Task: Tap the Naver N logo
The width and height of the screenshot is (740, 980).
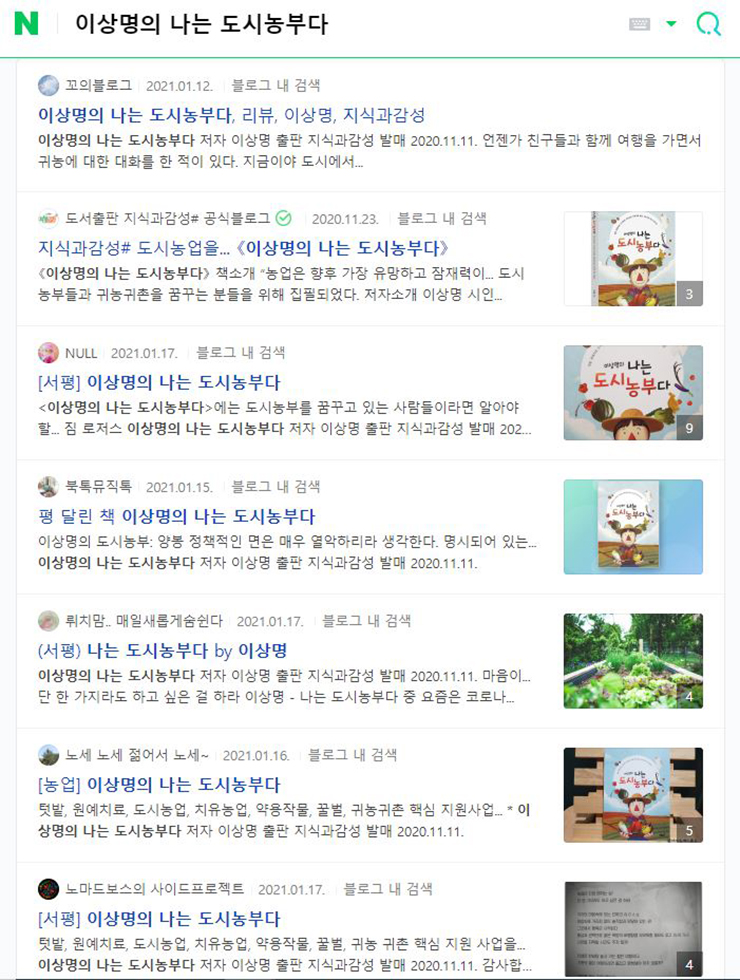Action: pos(27,24)
